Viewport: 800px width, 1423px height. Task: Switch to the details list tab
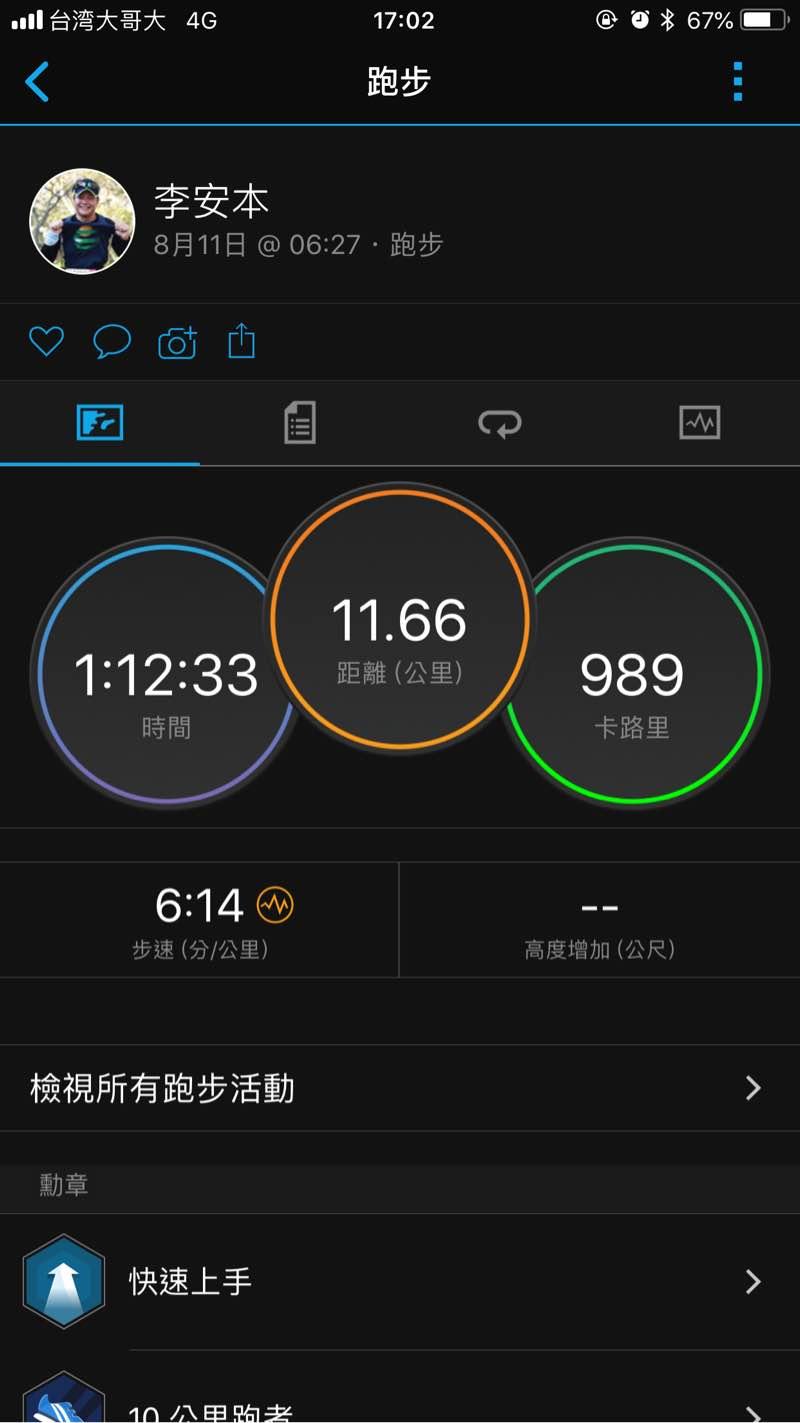coord(299,423)
